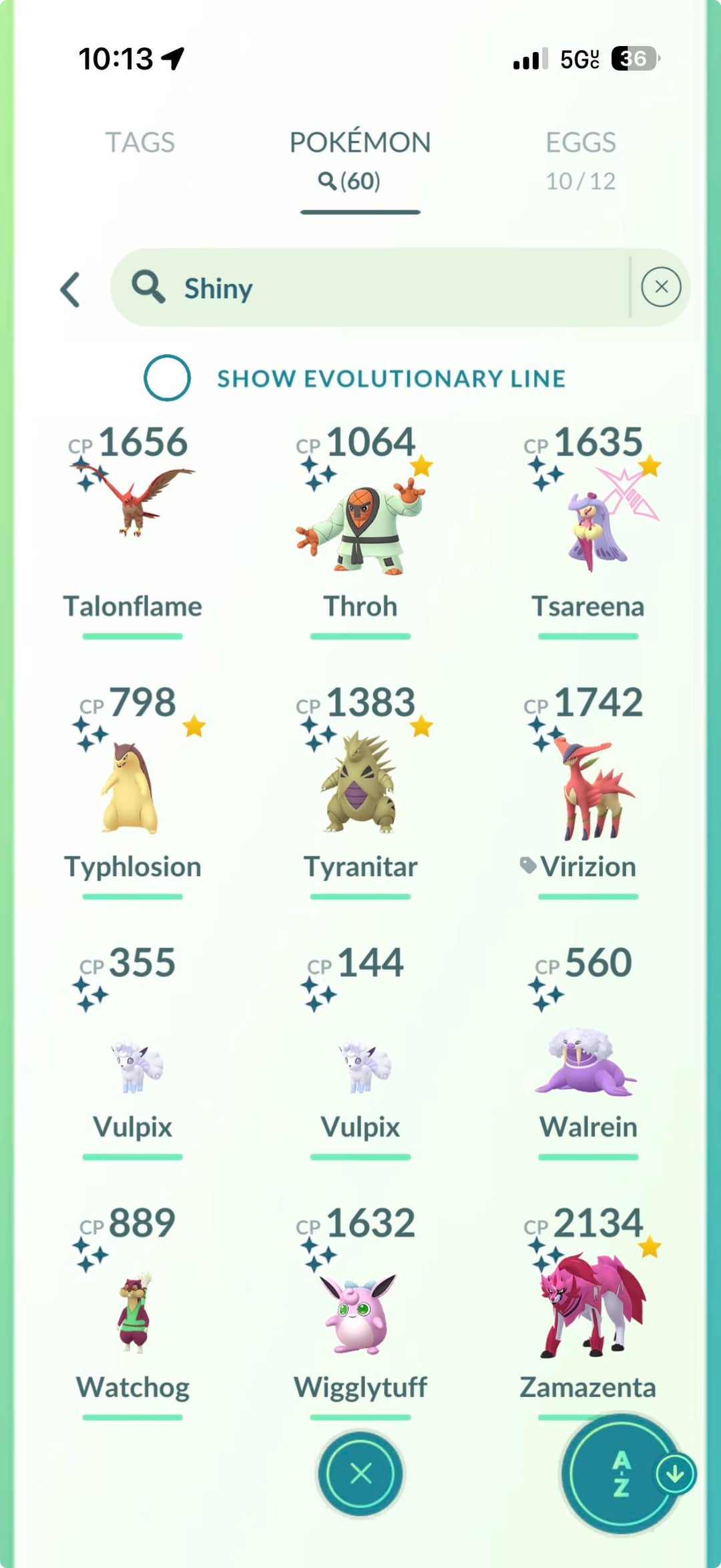
Task: Change the A-Z sort order
Action: coord(622,1473)
